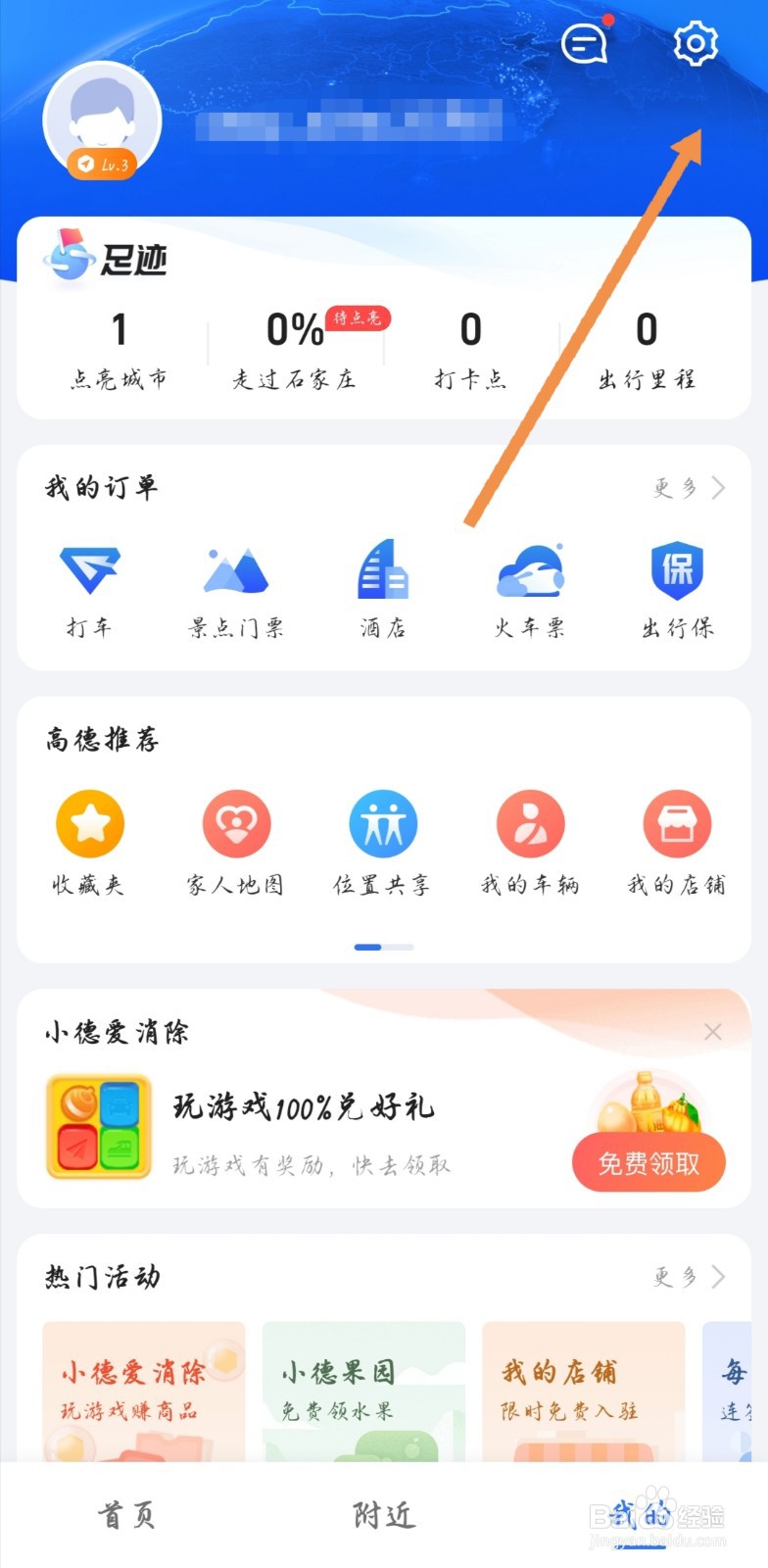
Task: Click the 火车票 train ticket icon
Action: pos(528,573)
